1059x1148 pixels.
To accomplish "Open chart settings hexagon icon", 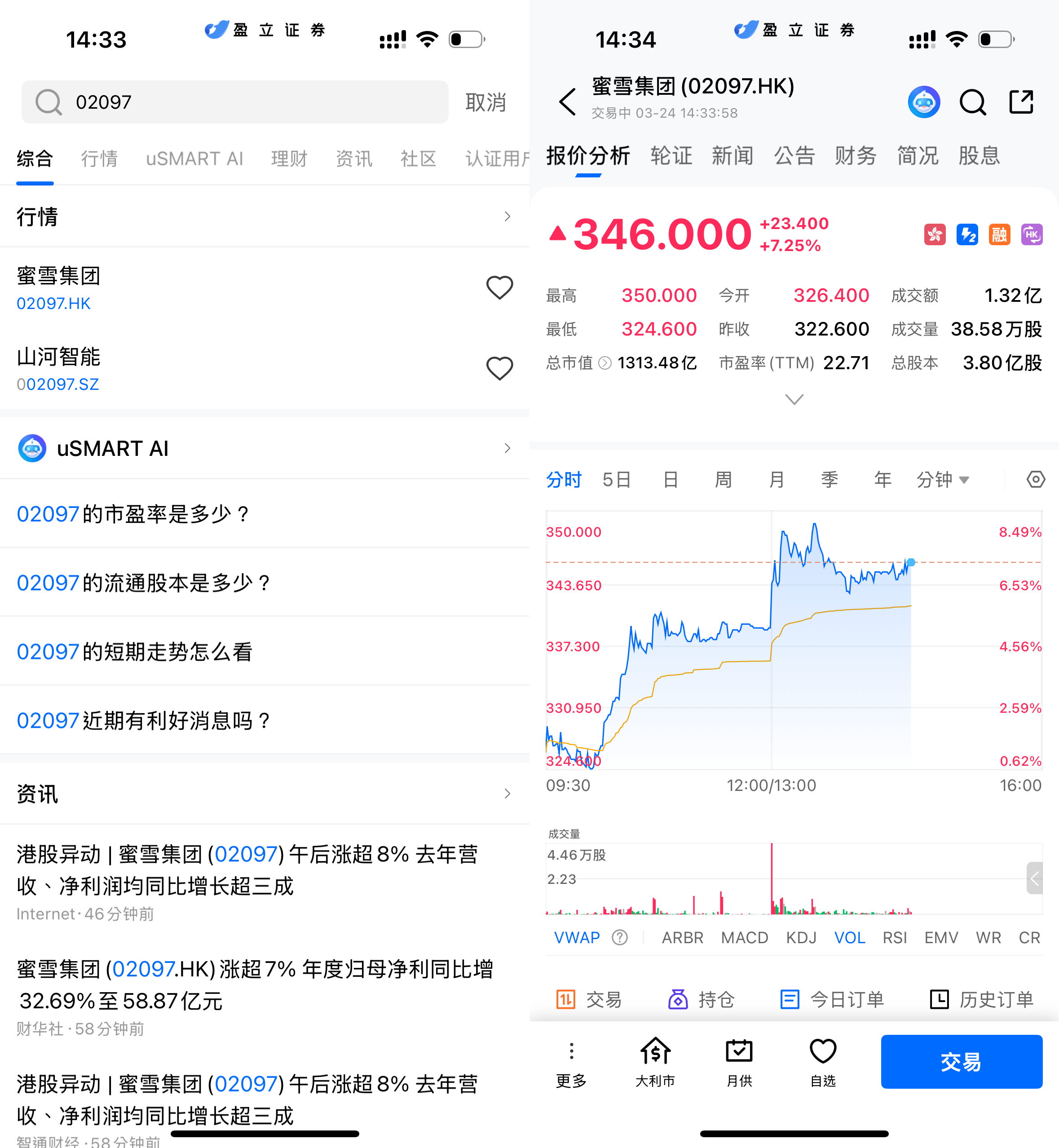I will tap(1035, 479).
